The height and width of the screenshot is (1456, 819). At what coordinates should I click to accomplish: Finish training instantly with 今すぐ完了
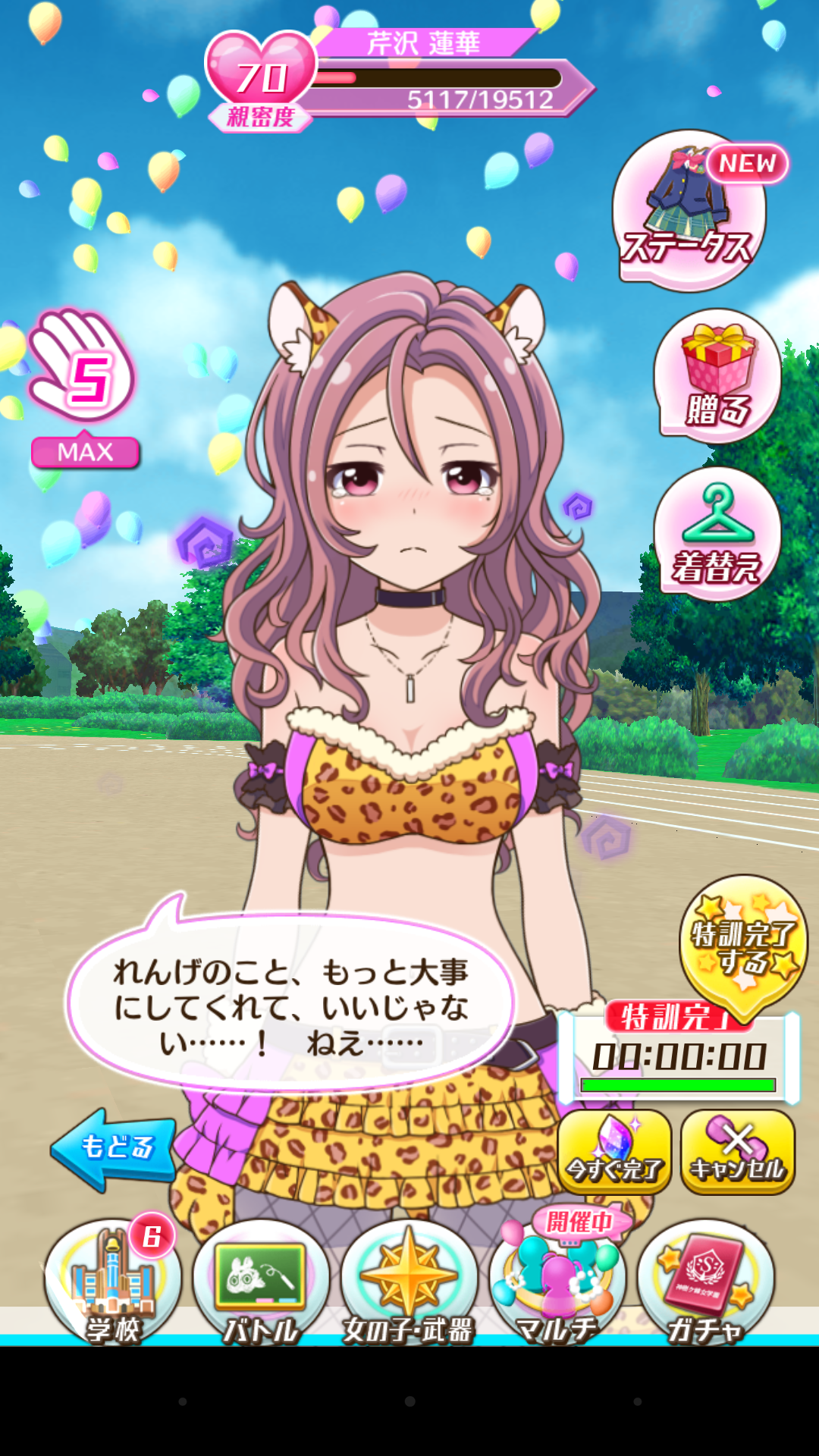coord(614,1151)
